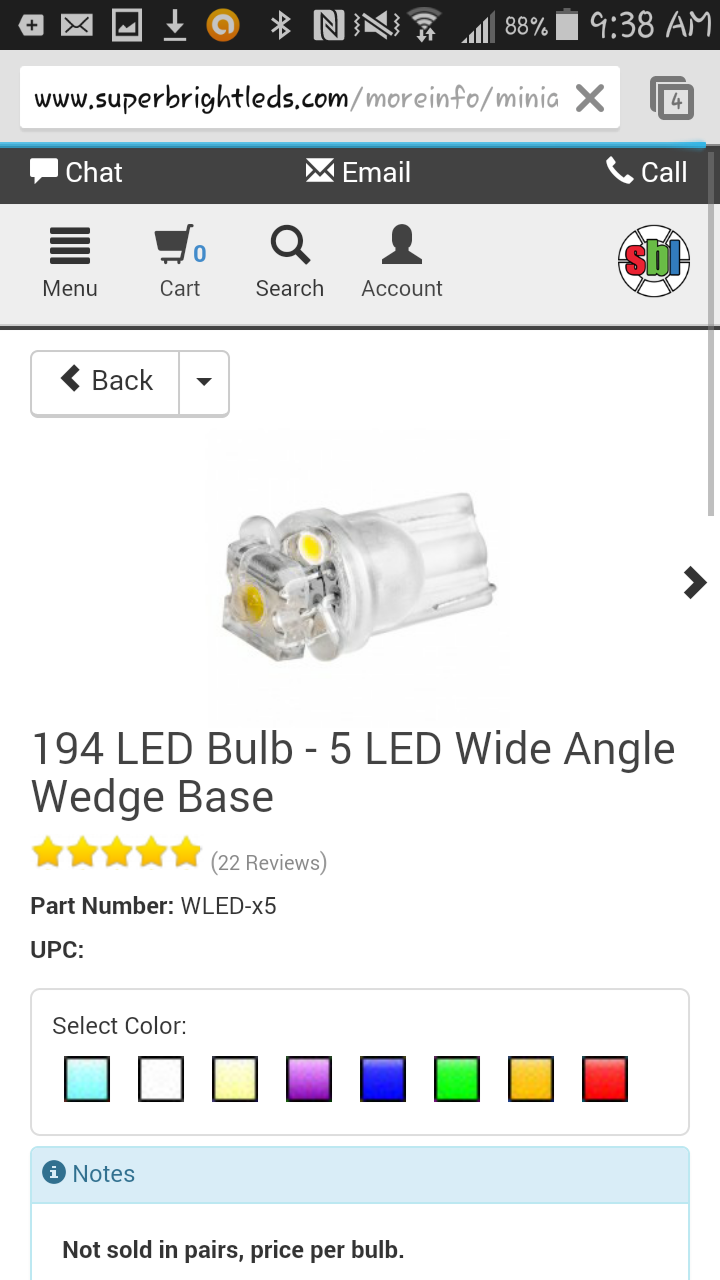The image size is (720, 1280).
Task: Contact support via Email
Action: tap(358, 172)
